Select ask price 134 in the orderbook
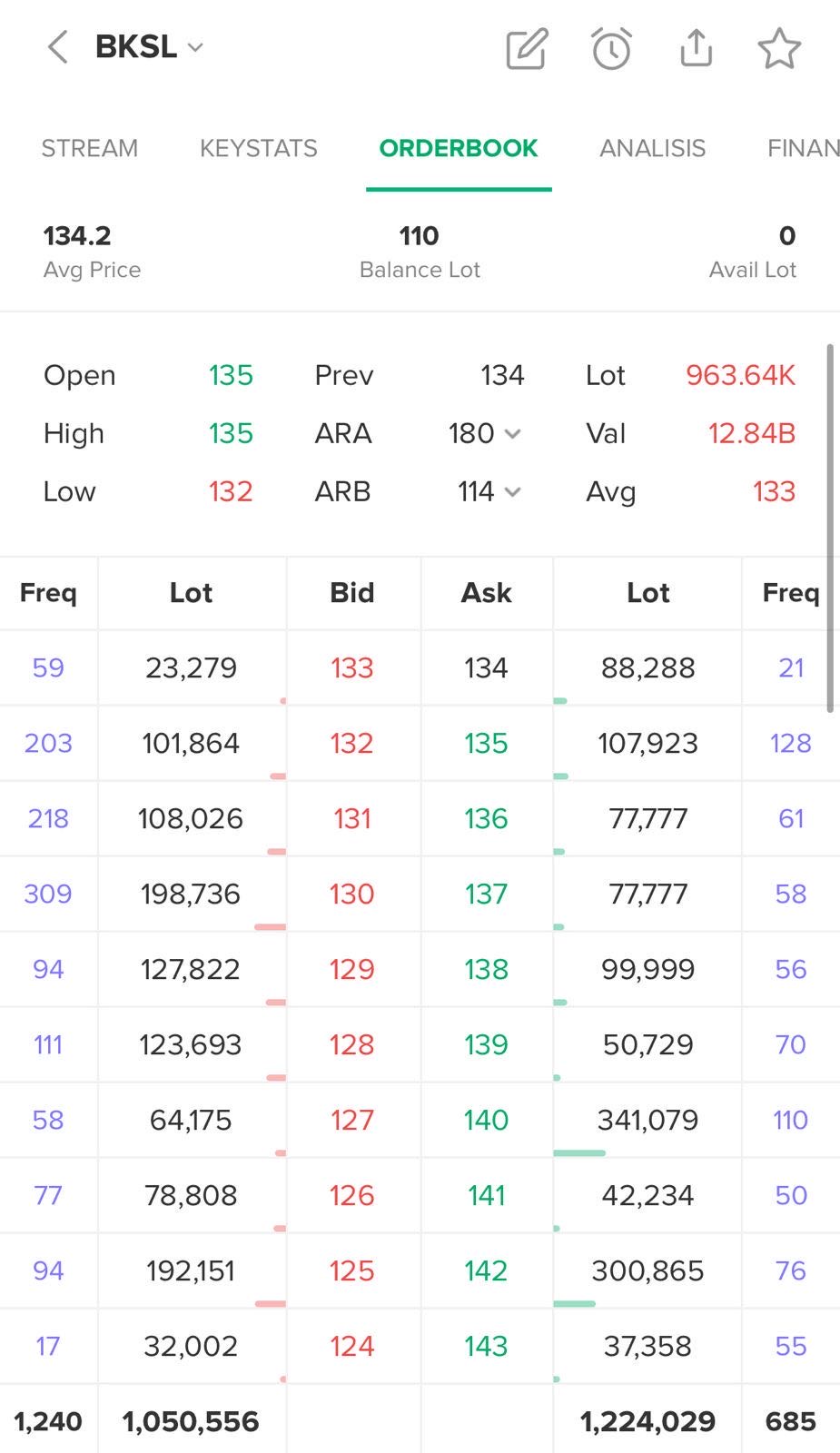Screen dimensions: 840x1453 [x=486, y=667]
